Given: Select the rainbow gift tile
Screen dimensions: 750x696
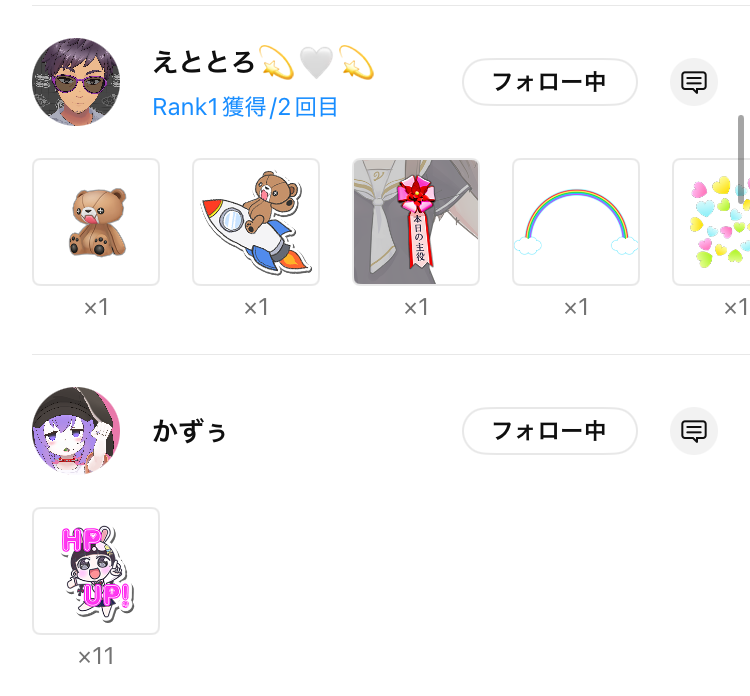Looking at the screenshot, I should (x=576, y=222).
